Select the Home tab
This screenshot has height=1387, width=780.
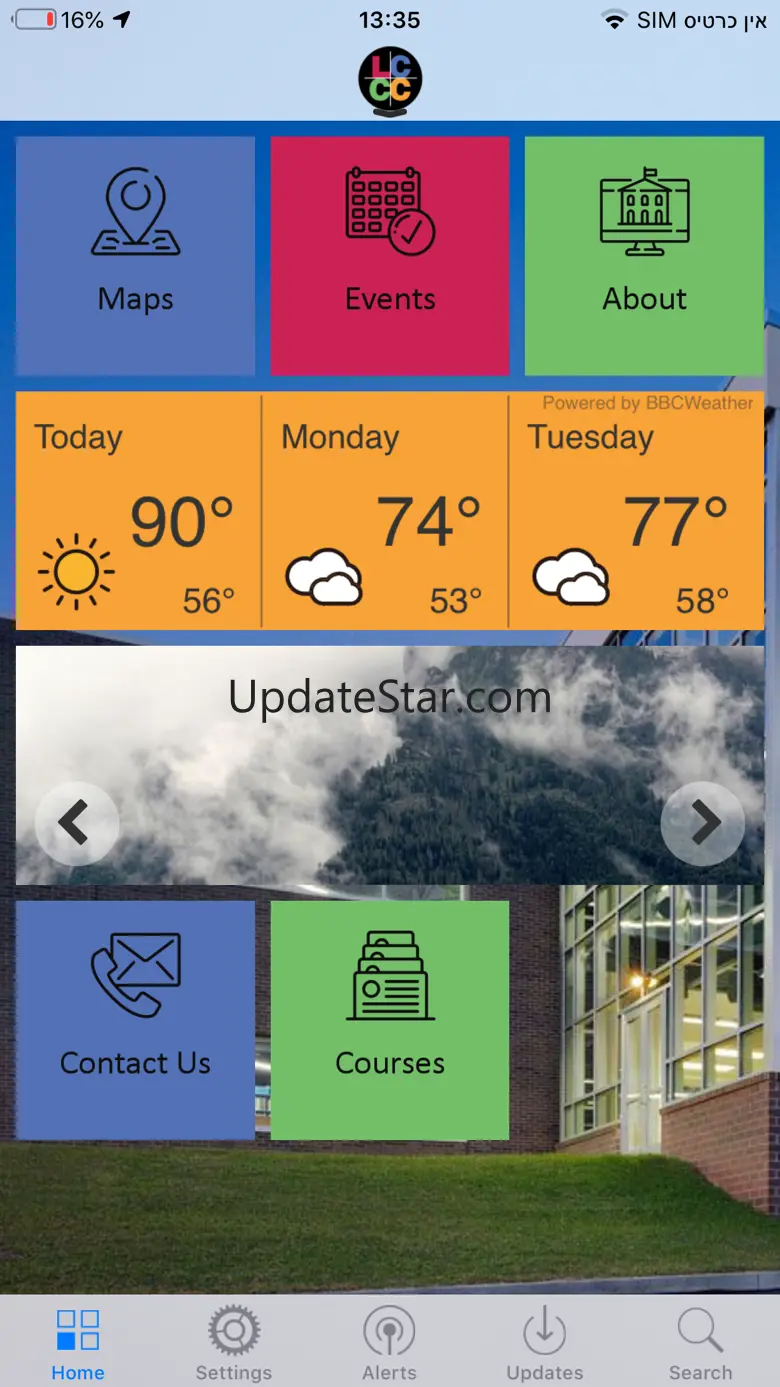tap(78, 1343)
